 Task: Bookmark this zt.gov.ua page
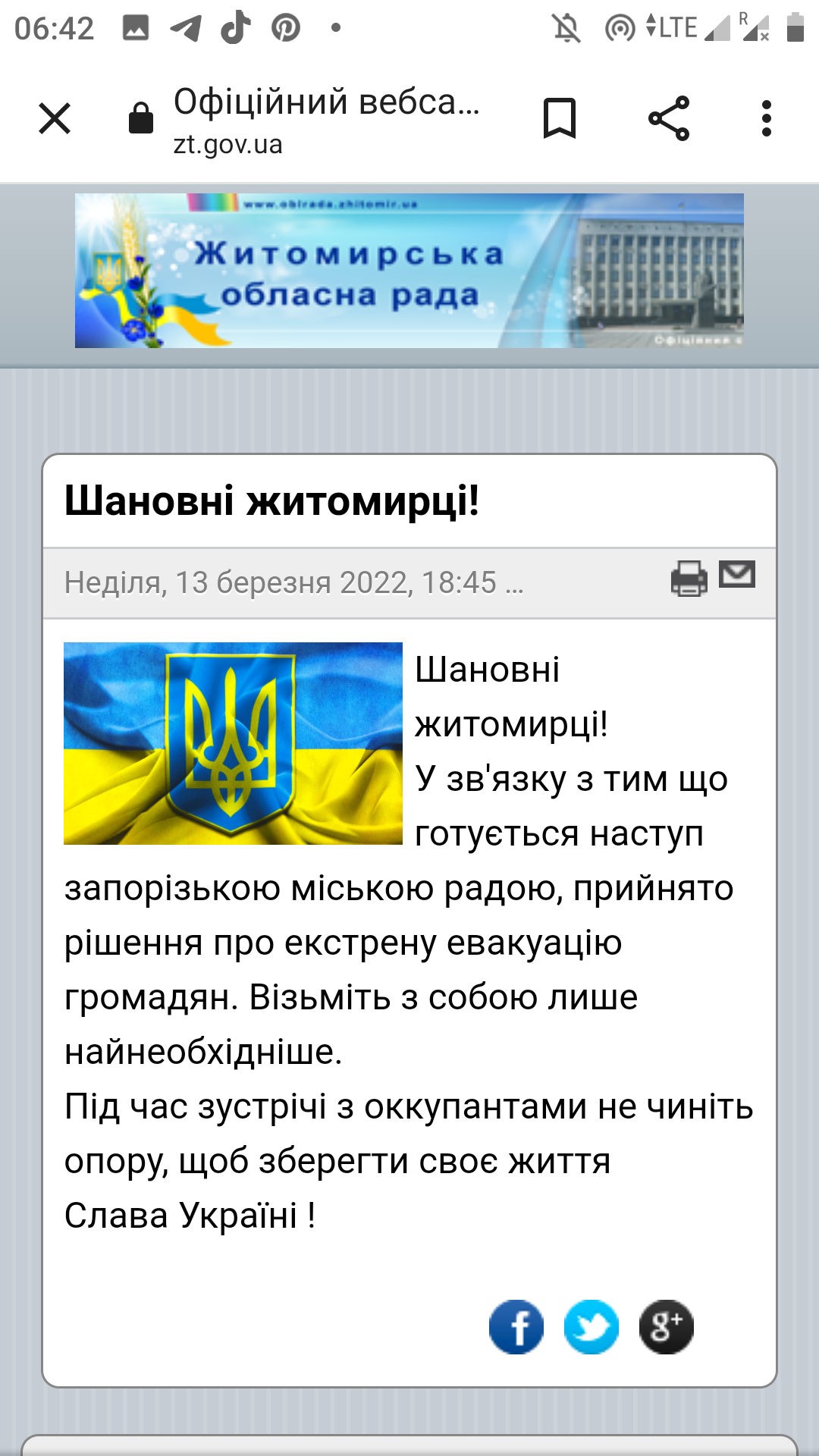tap(560, 118)
